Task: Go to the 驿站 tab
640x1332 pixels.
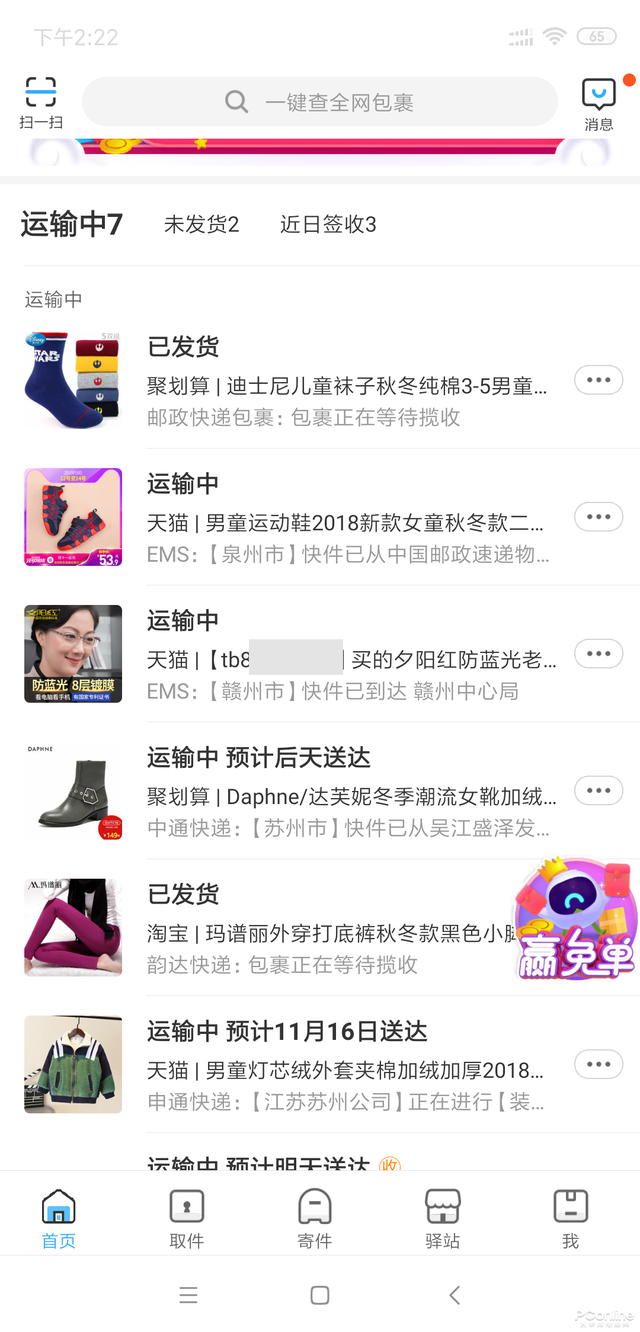Action: [443, 1219]
